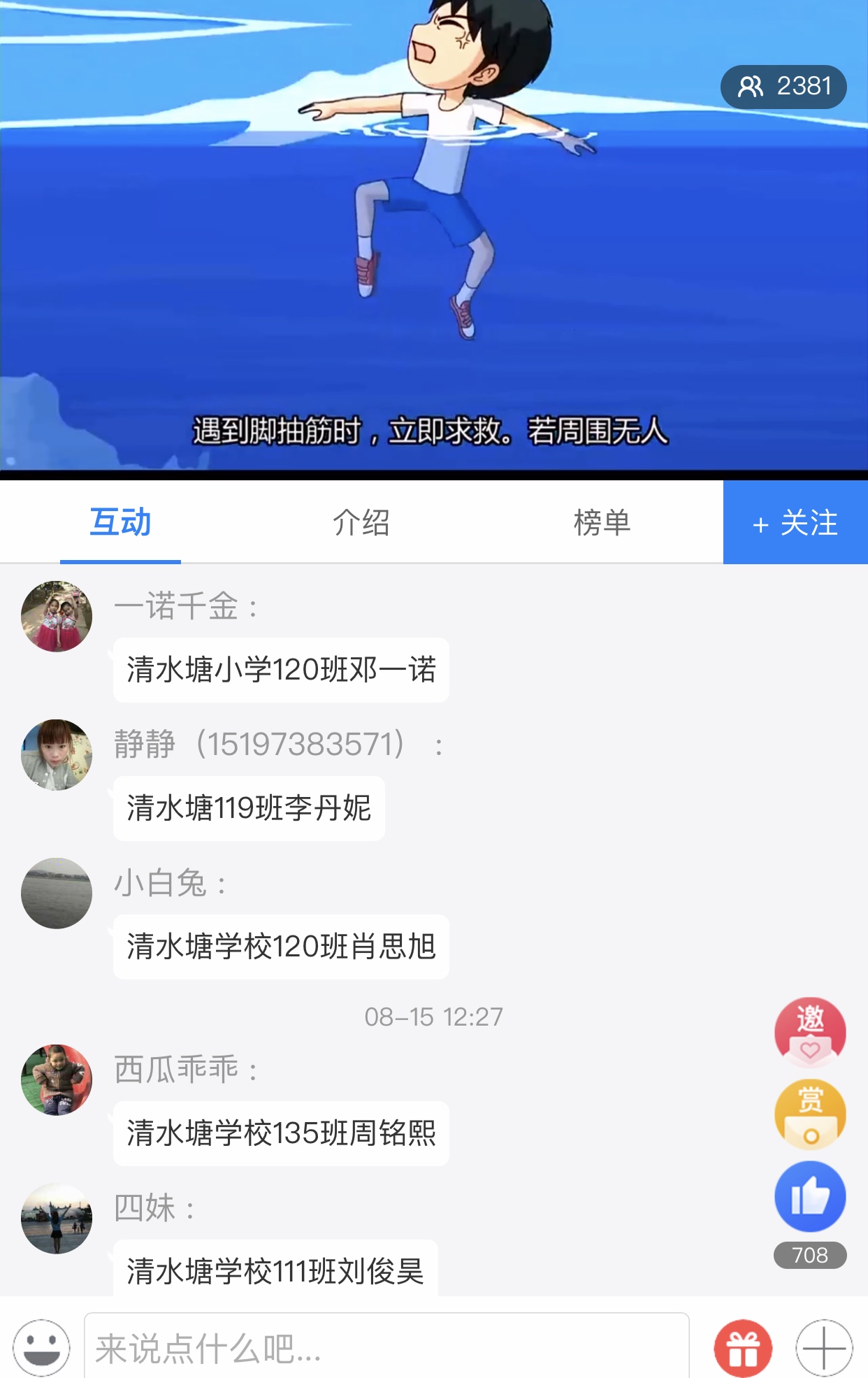Like the live stream with thumbs-up
Viewport: 868px width, 1378px height.
point(810,1196)
